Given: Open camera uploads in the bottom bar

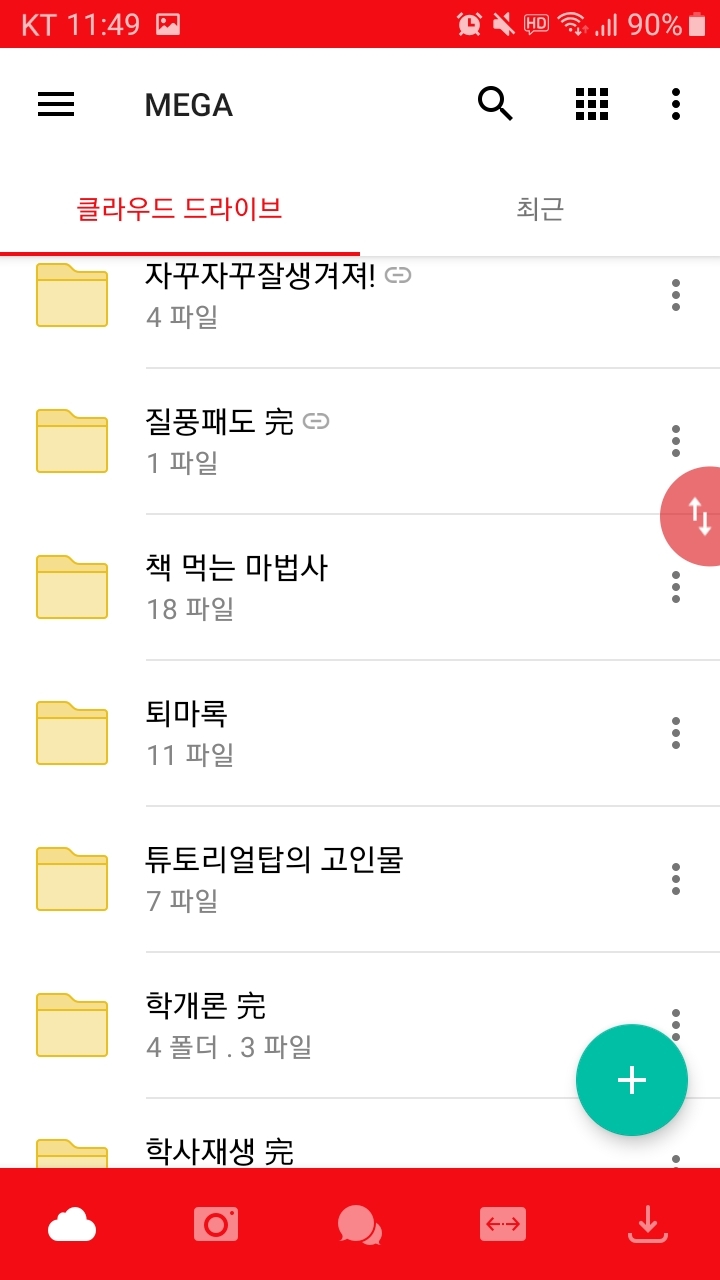Looking at the screenshot, I should (x=216, y=1224).
